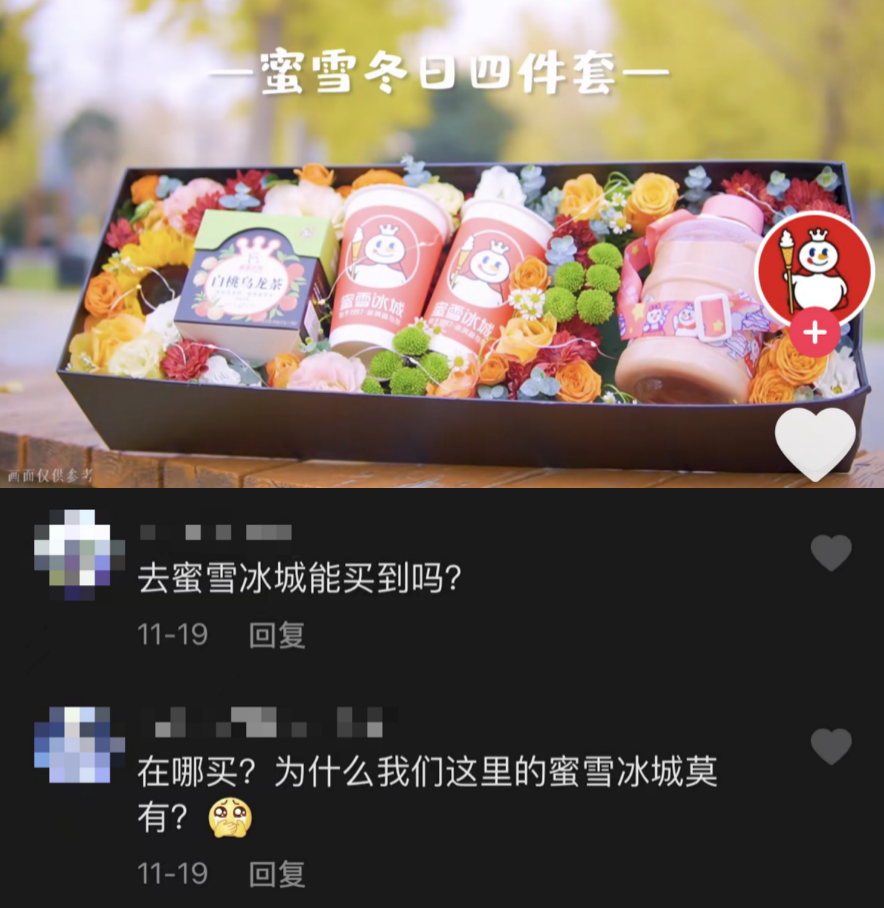Like the comment '去蜜雪冰城能买到吗?'
This screenshot has height=908, width=884.
[x=830, y=553]
